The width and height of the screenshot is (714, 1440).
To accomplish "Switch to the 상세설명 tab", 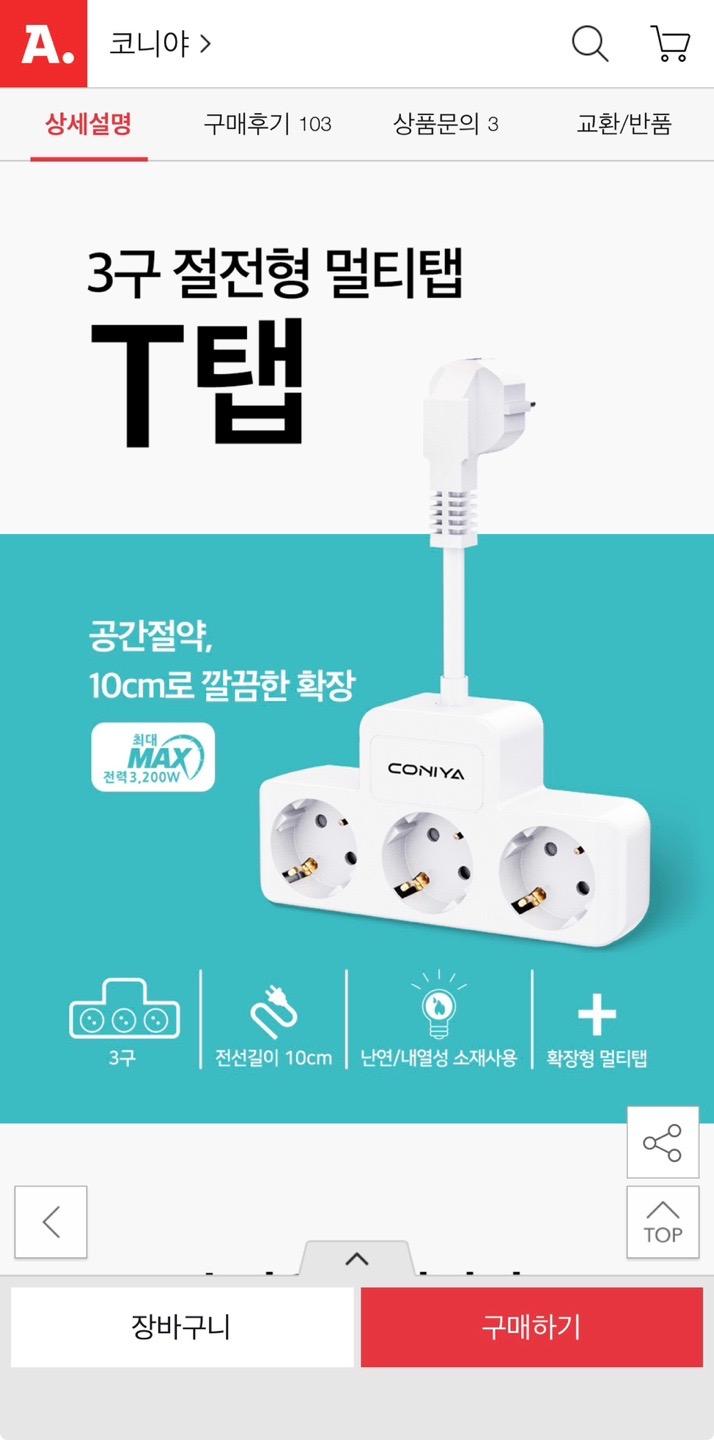I will point(88,124).
